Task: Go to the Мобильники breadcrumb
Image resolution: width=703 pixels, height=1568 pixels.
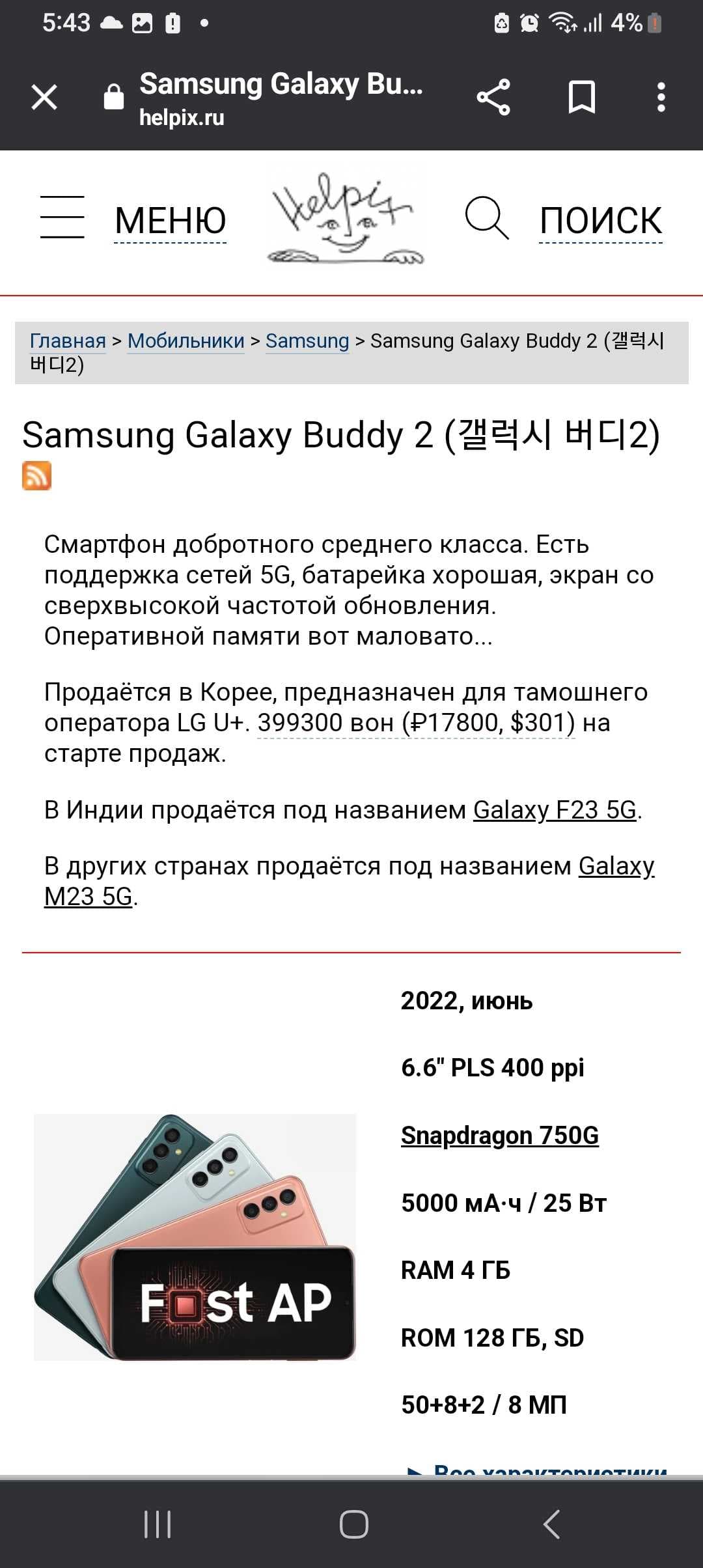Action: [x=186, y=341]
